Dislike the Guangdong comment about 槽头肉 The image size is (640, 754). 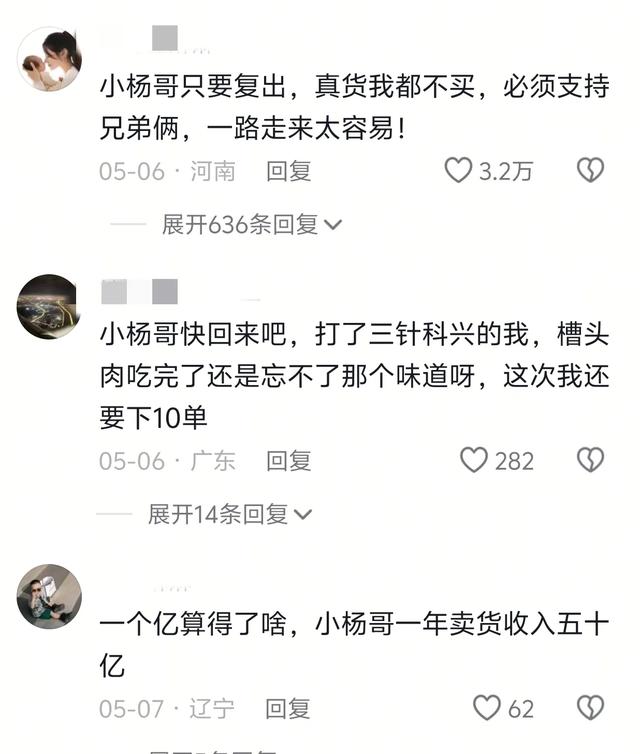(x=590, y=460)
